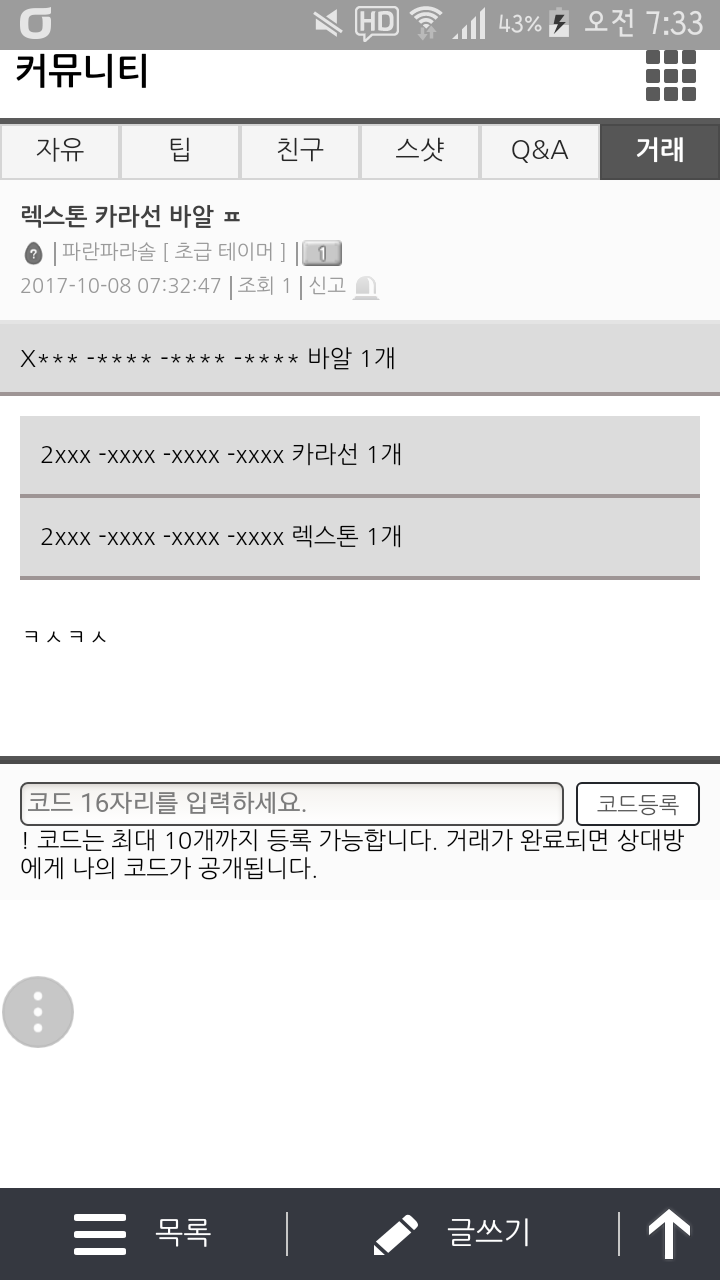Open the 친구 tab

300,151
